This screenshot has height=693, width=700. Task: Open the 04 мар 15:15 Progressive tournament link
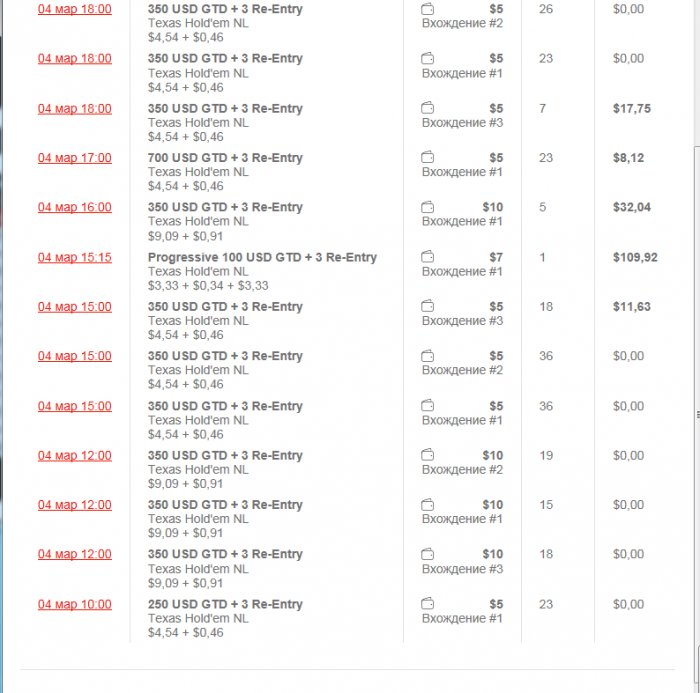(x=75, y=257)
